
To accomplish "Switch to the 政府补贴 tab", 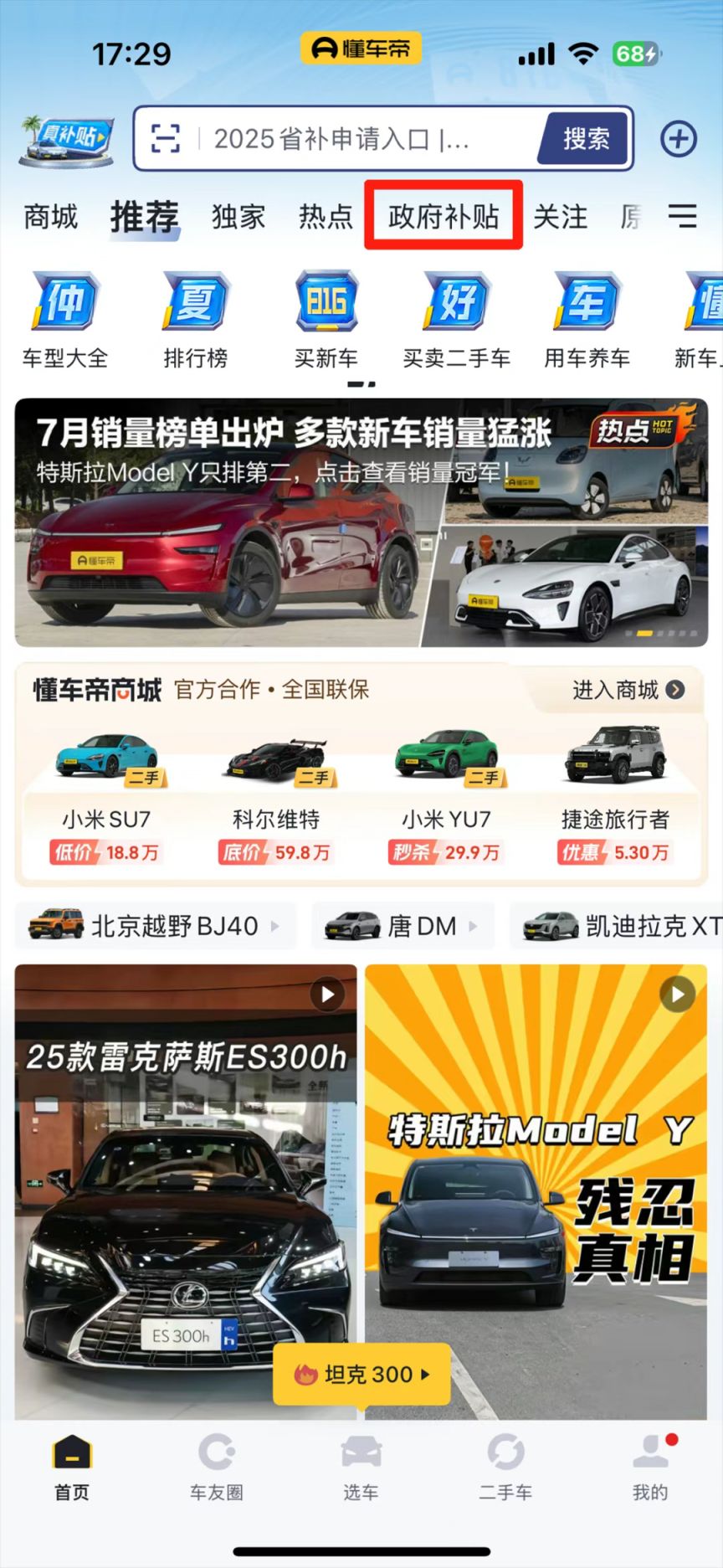I will coord(444,217).
